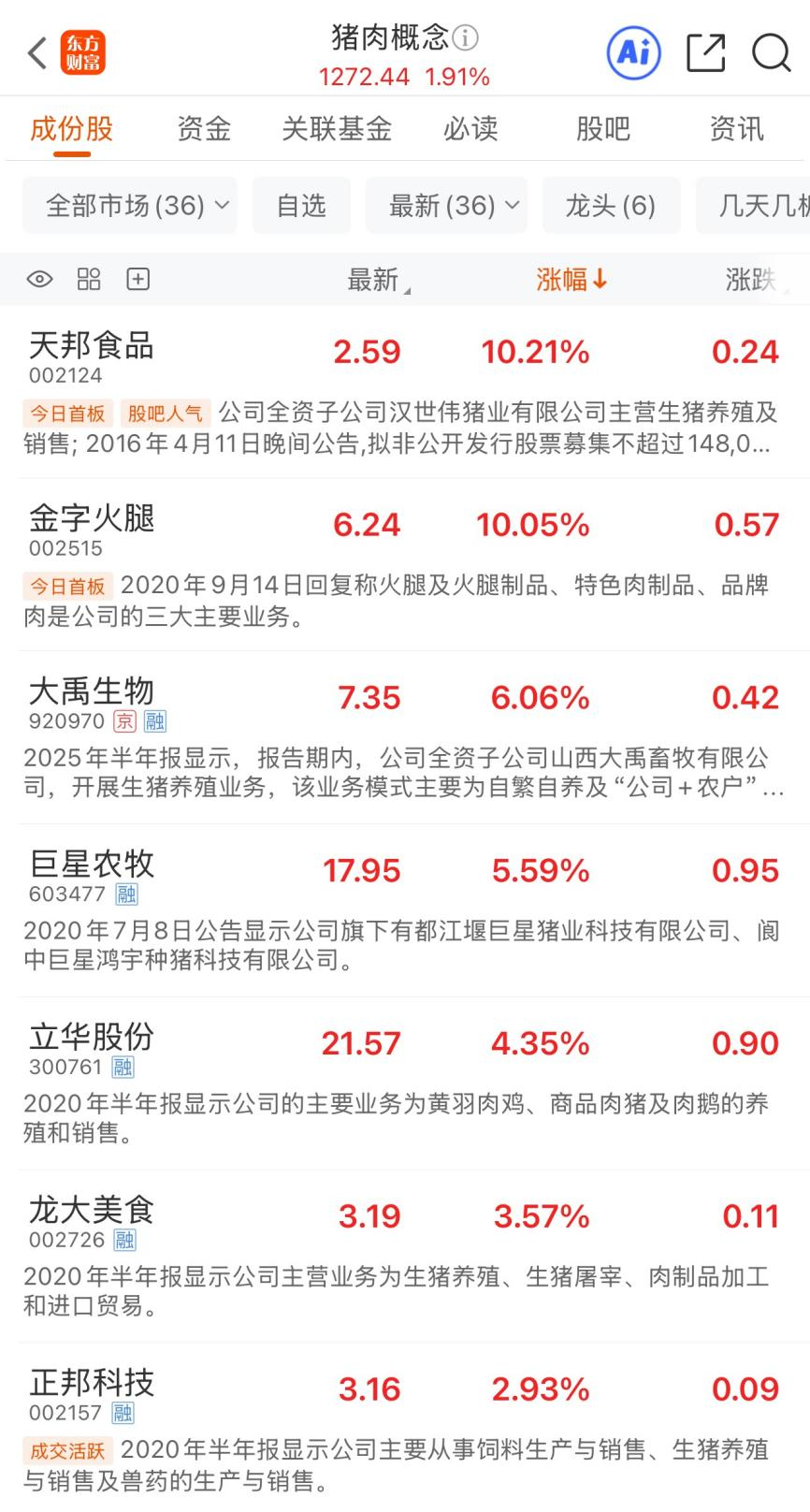Click the 自选 filter button
The image size is (810, 1512).
tap(301, 205)
